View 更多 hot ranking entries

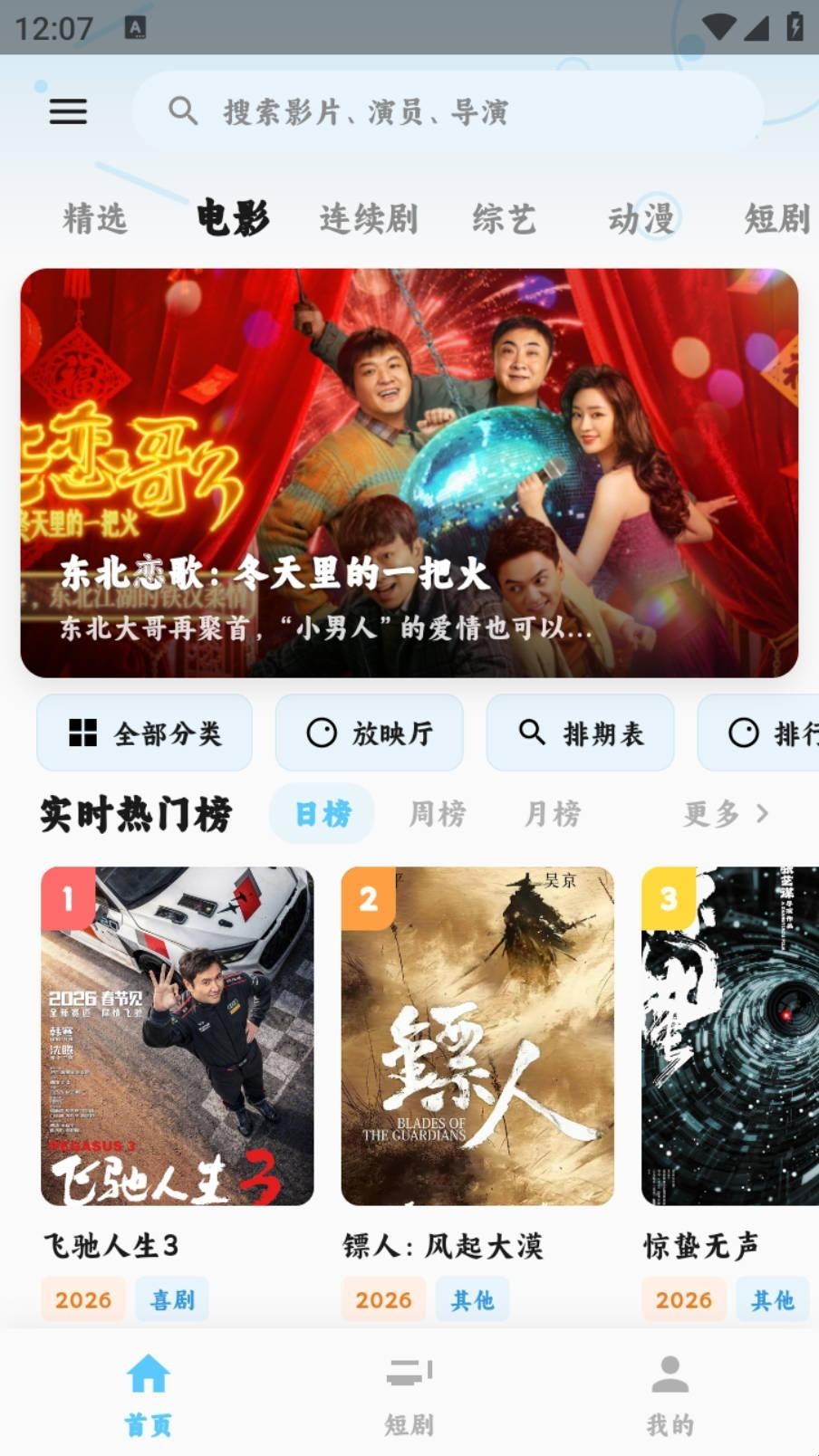point(726,813)
